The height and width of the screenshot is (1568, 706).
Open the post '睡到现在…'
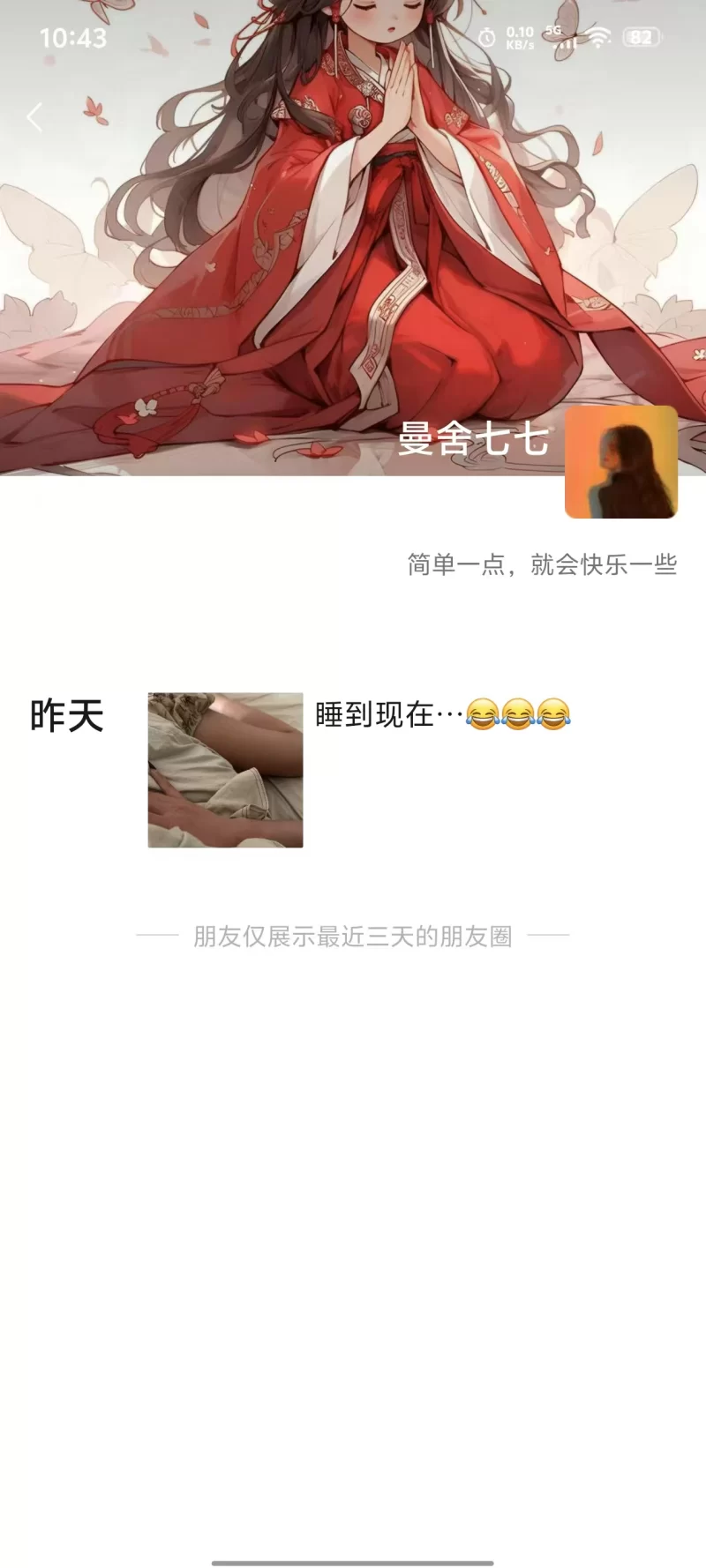442,714
